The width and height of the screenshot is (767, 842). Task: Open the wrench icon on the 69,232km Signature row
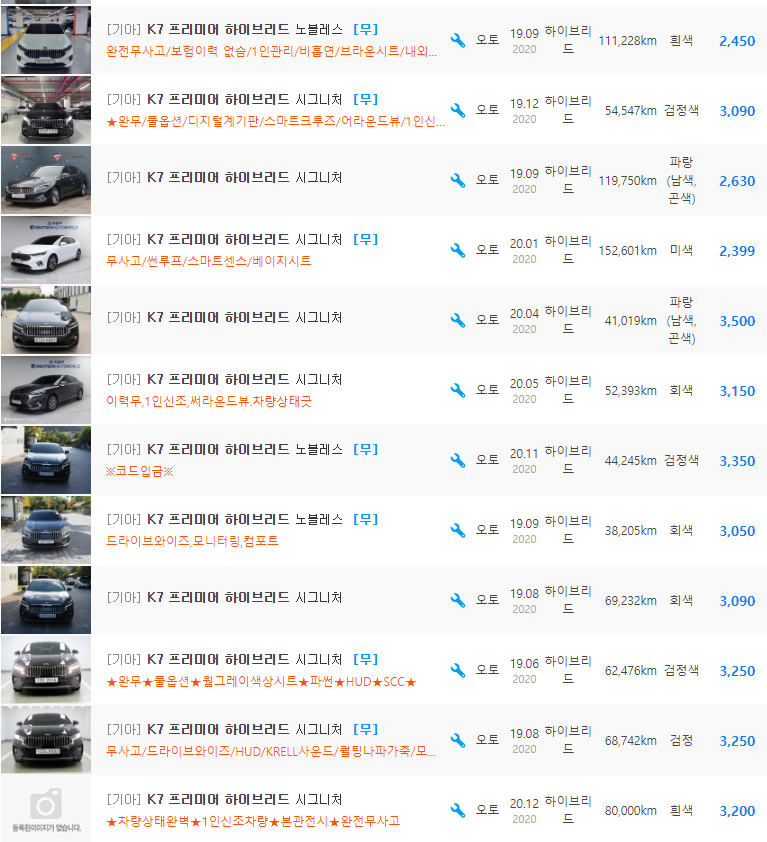[x=458, y=600]
